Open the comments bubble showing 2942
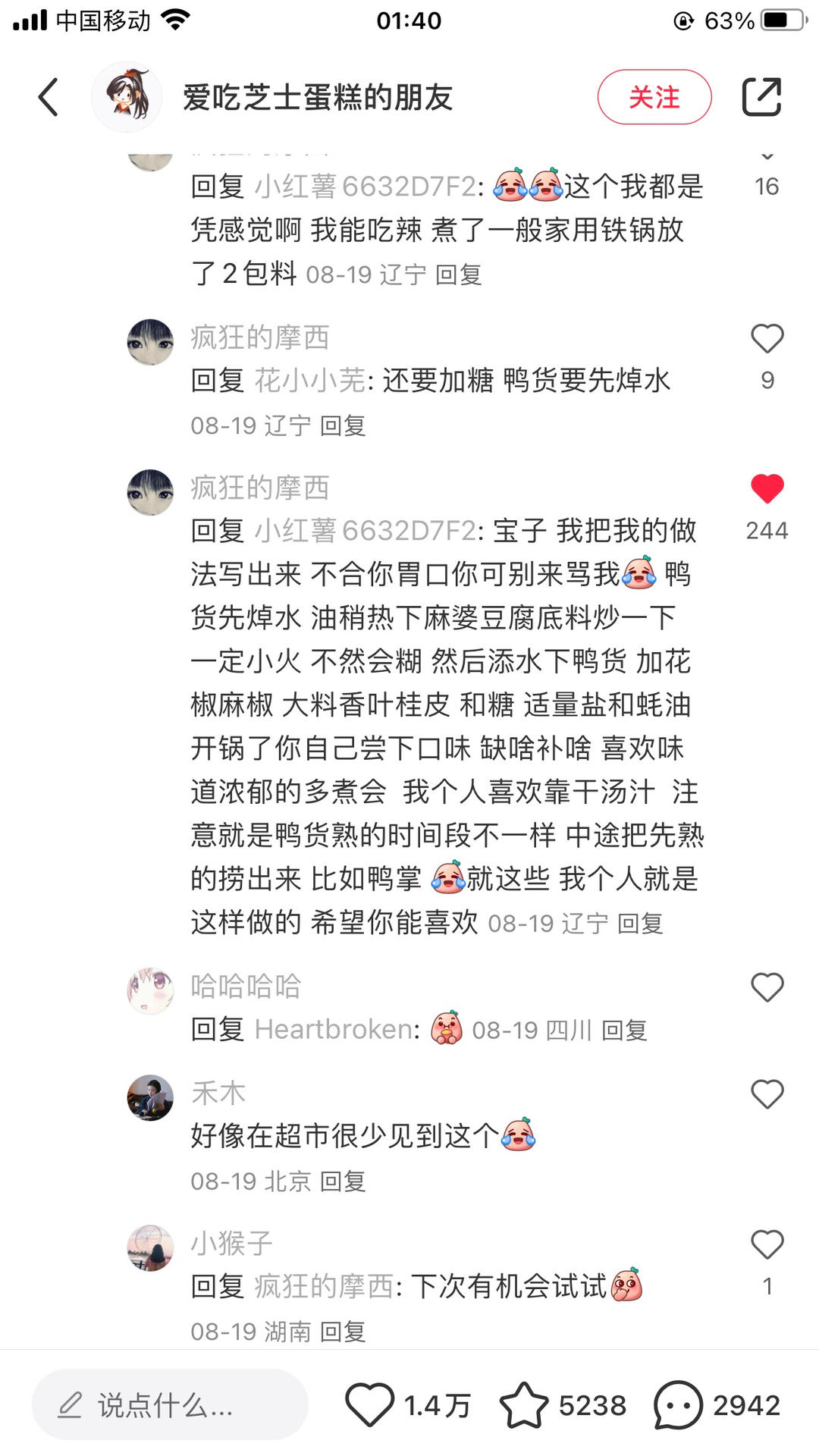Screen dimensions: 819x1456 click(x=717, y=1405)
